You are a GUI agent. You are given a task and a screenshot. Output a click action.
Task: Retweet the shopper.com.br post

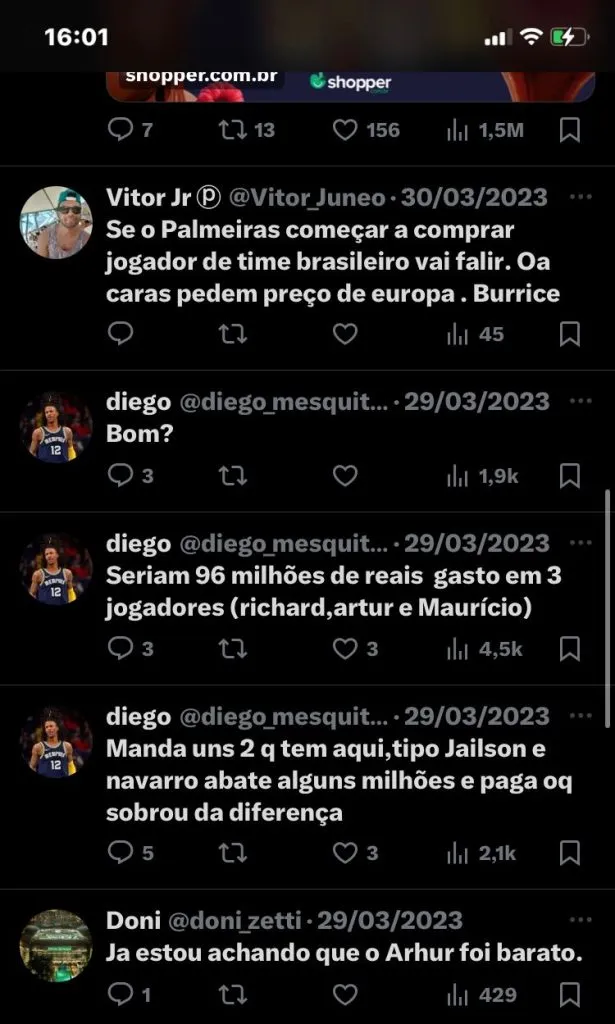(x=232, y=130)
